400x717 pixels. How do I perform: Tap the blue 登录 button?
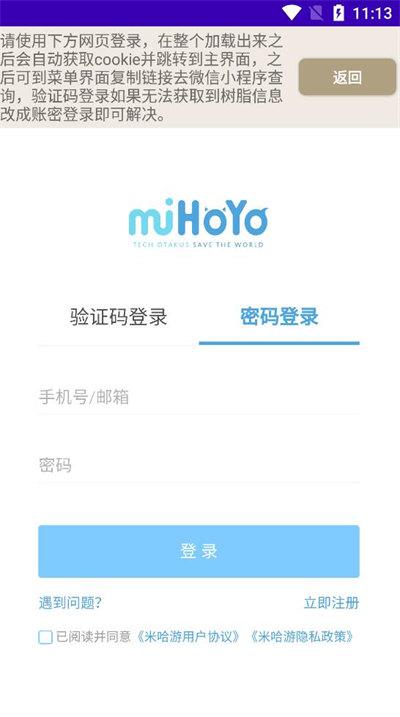point(199,551)
